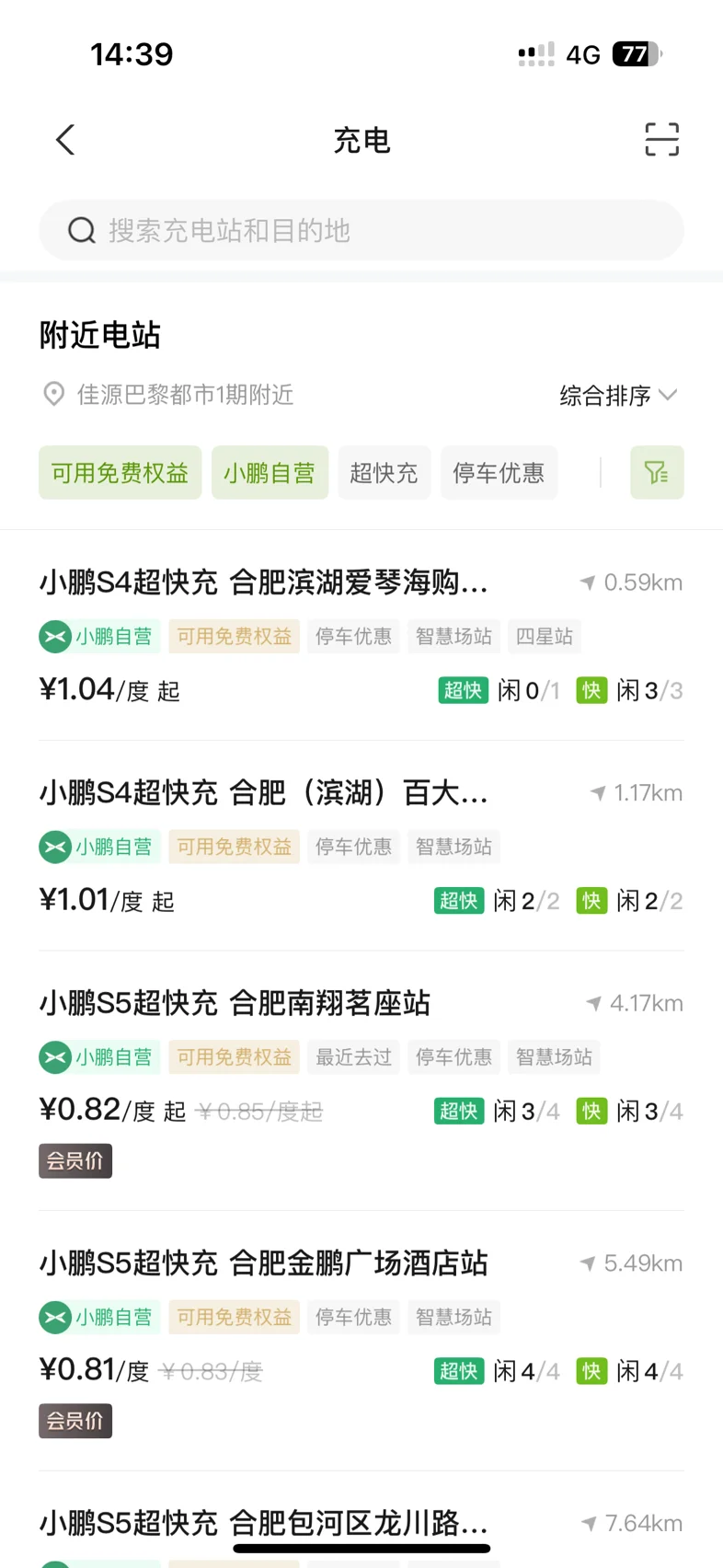Screen dimensions: 723x1568
Task: Toggle the 可用免费权益 filter chip
Action: pos(120,473)
